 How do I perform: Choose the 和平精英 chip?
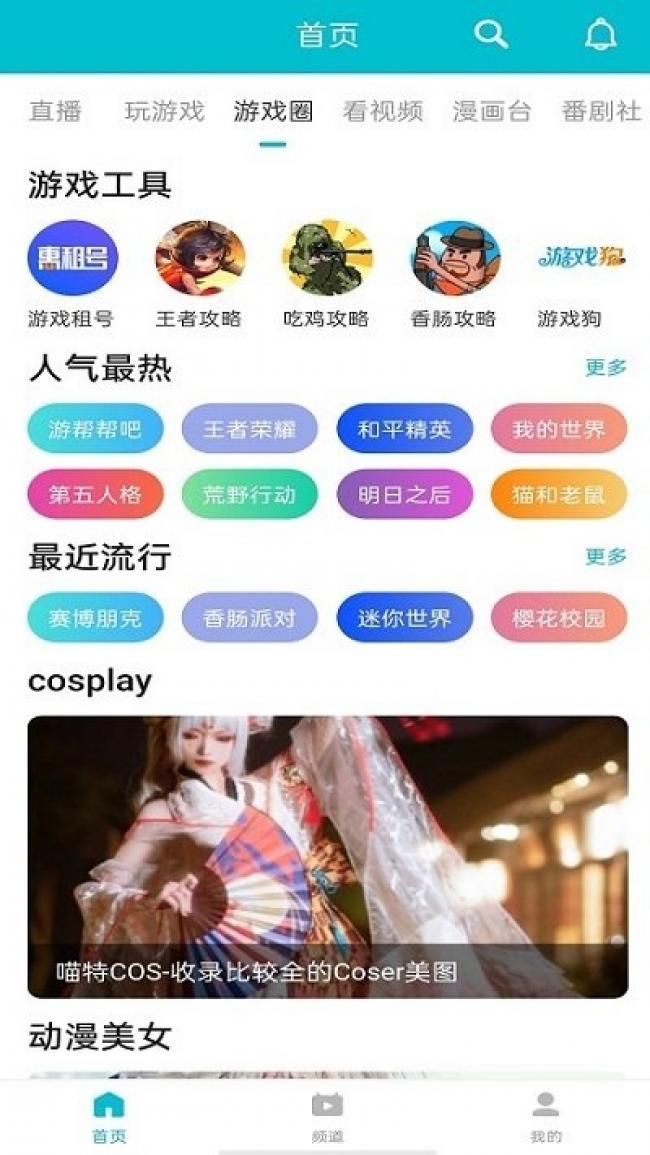(404, 430)
